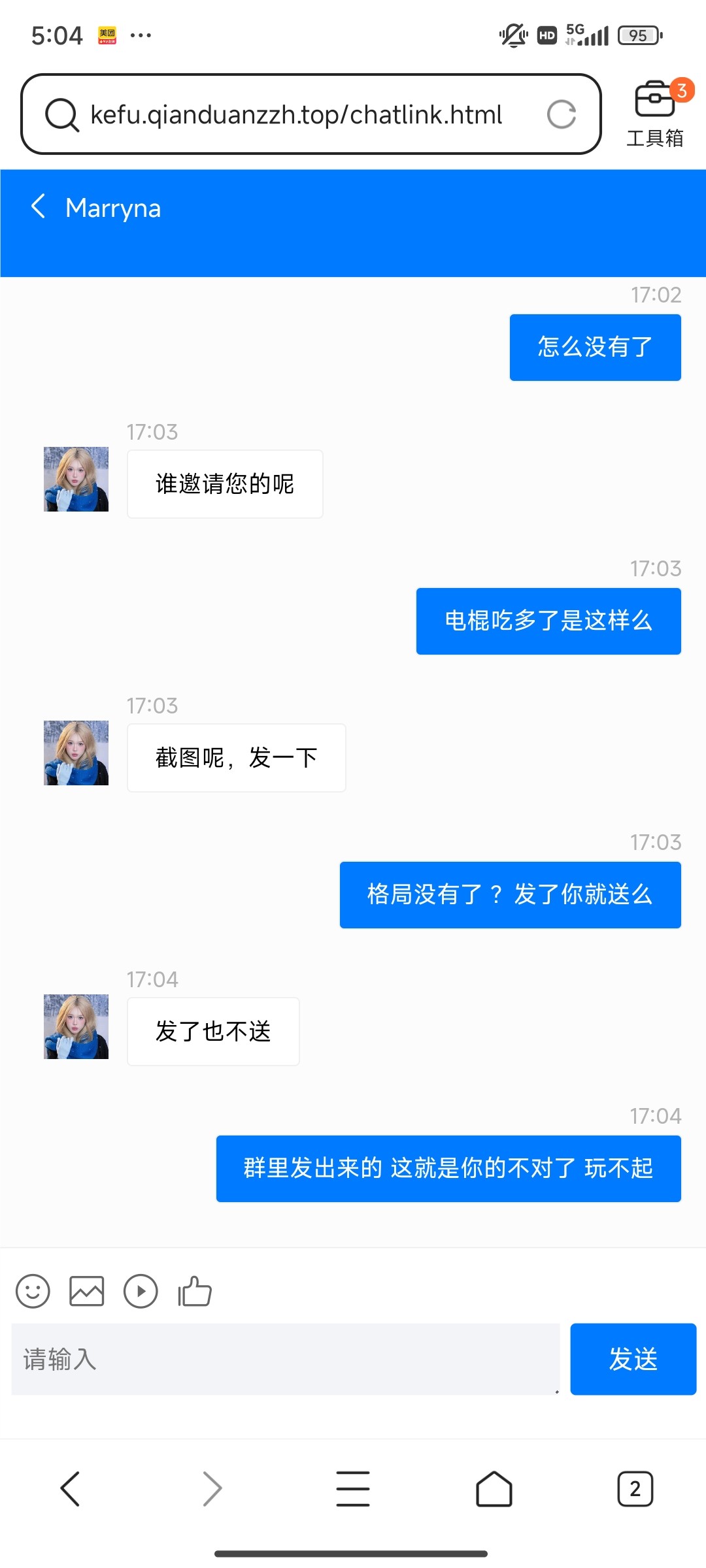Attach a video to the chat

pyautogui.click(x=141, y=1291)
